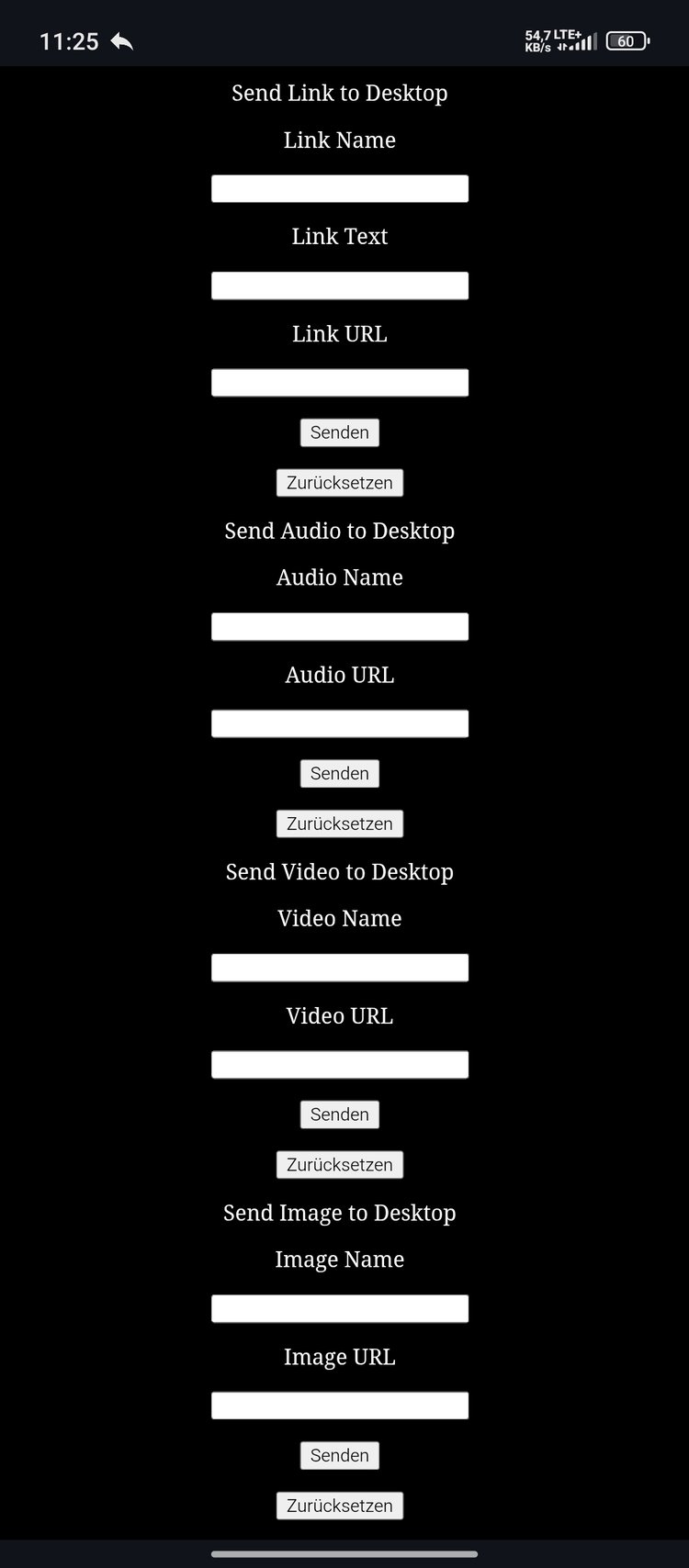The image size is (689, 1568).
Task: Tap Senden under Link URL
Action: (x=339, y=432)
